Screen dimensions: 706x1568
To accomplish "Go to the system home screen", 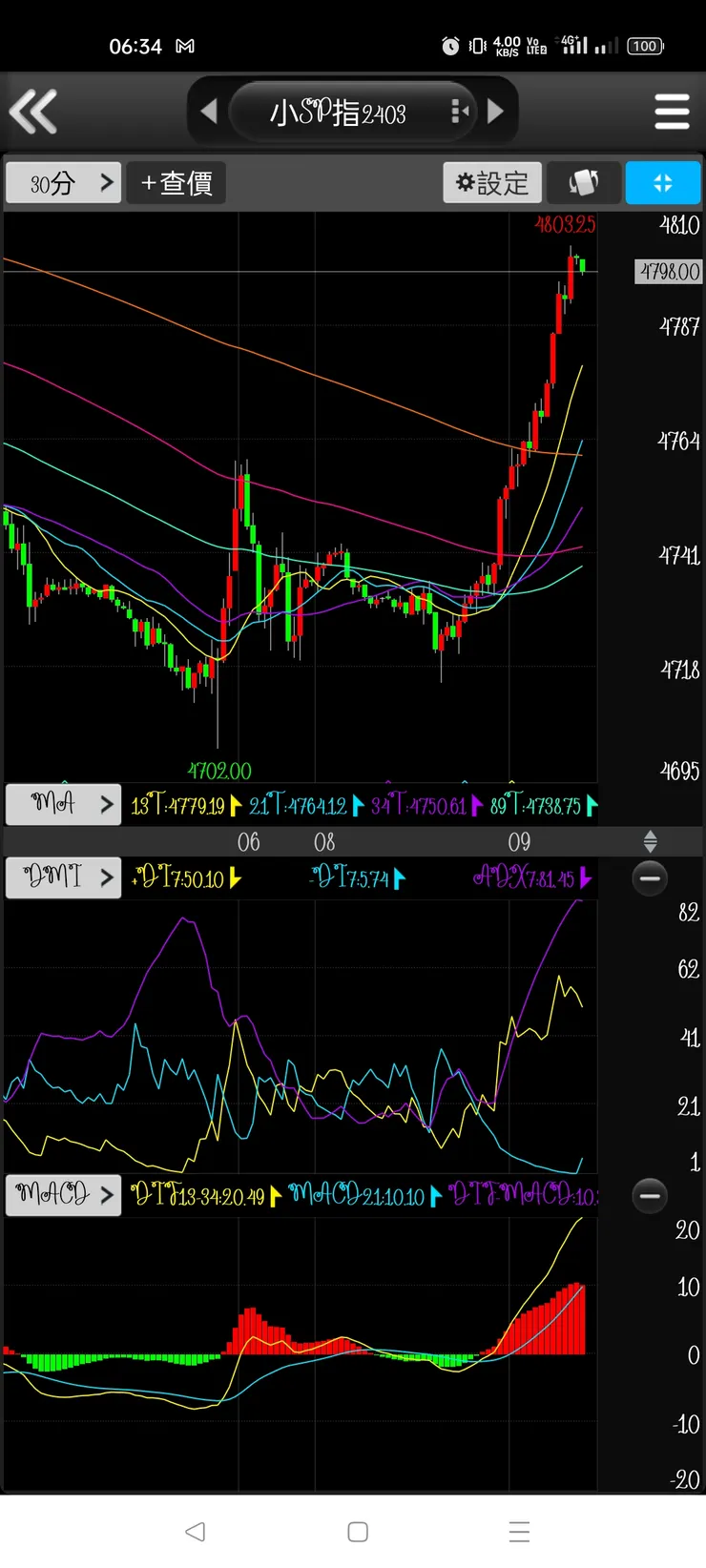I will (x=358, y=1532).
